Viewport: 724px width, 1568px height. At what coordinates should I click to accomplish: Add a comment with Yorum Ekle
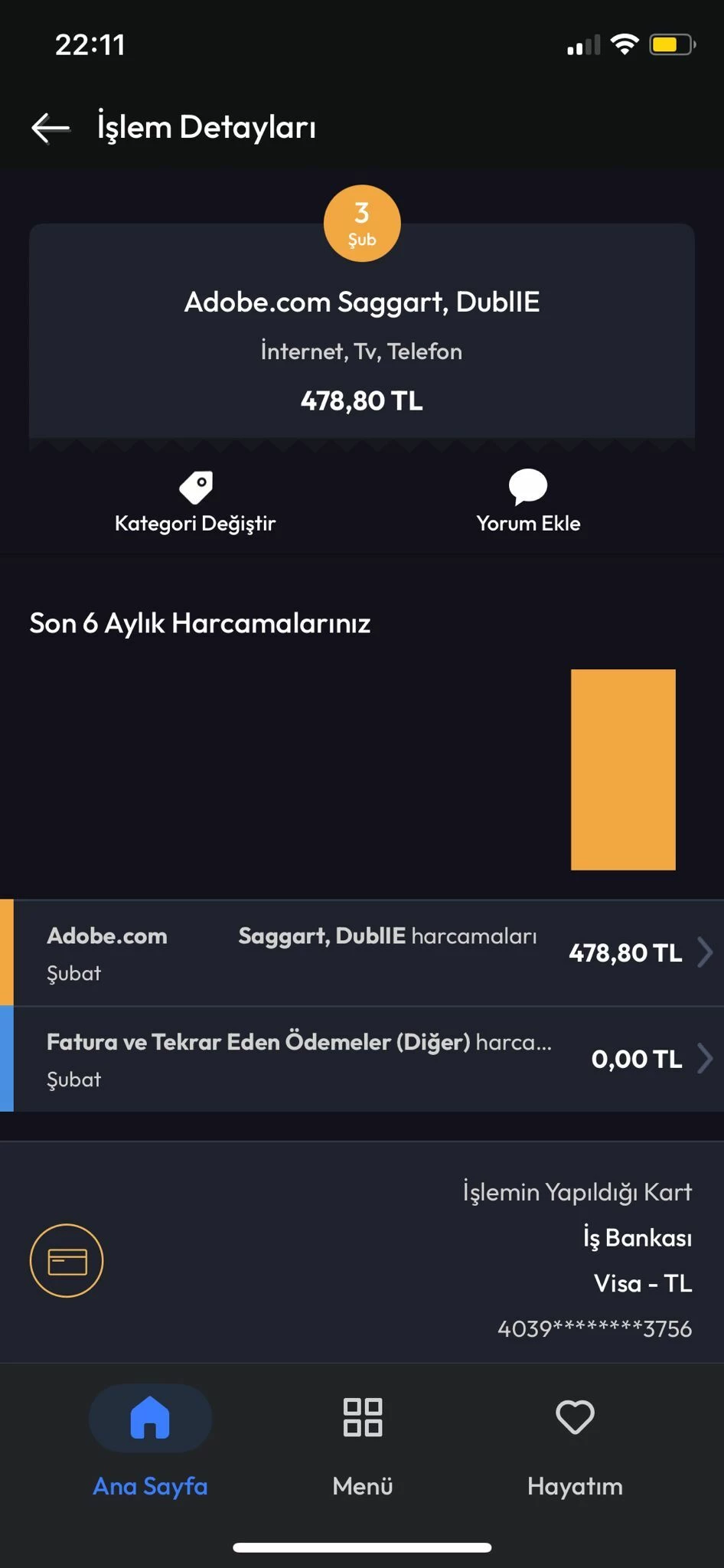pos(528,502)
